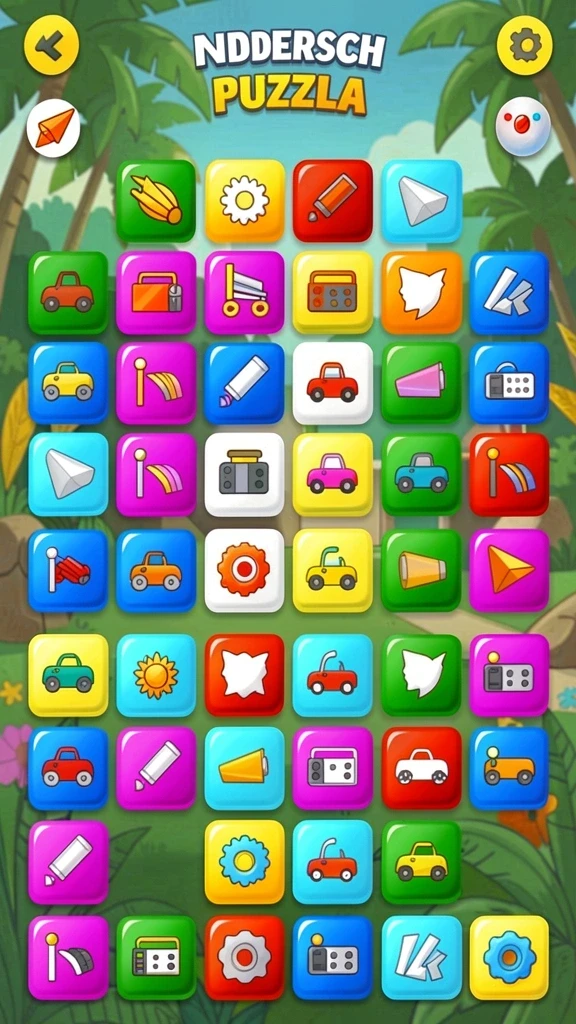Select the red tile with white car
The width and height of the screenshot is (576, 1024).
point(421,768)
